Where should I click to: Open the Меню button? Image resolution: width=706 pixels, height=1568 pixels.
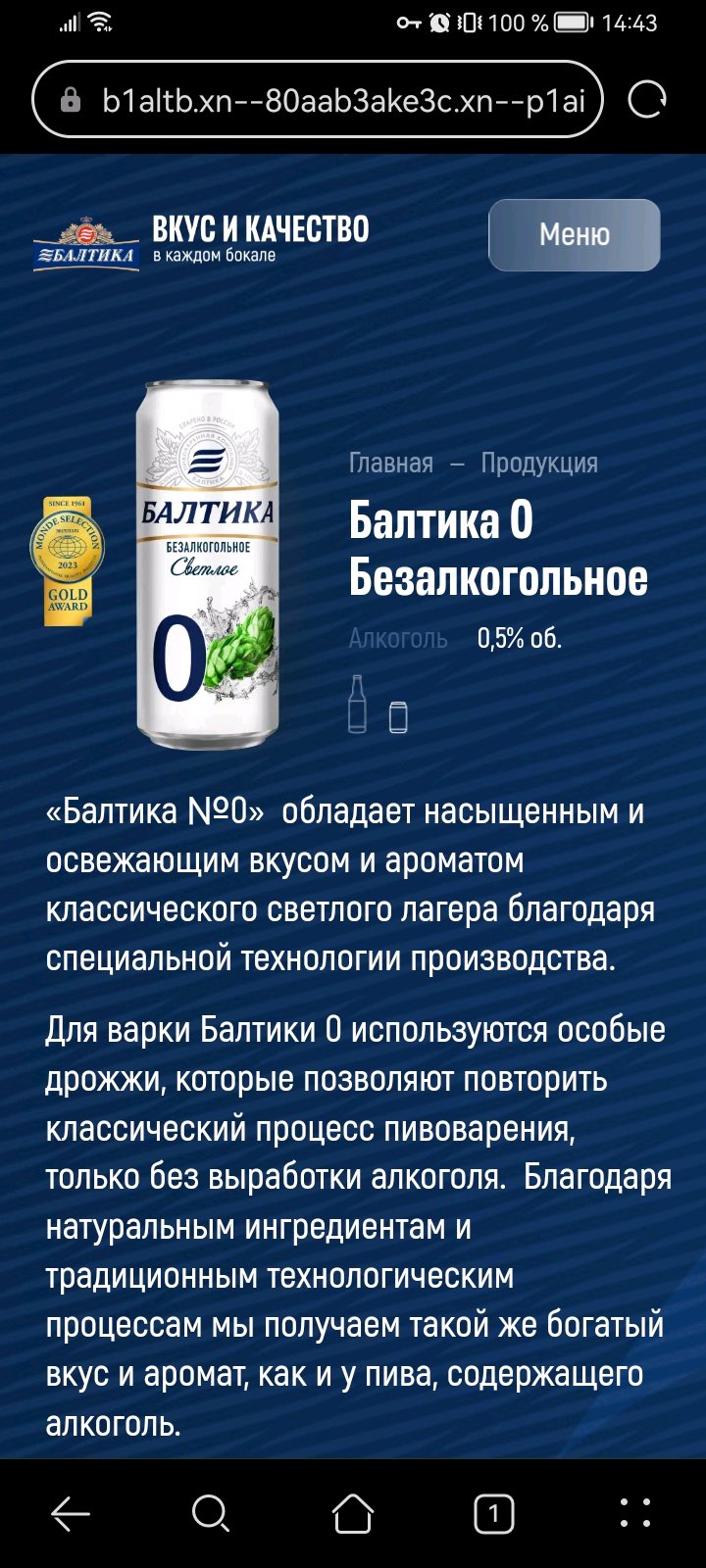[575, 235]
